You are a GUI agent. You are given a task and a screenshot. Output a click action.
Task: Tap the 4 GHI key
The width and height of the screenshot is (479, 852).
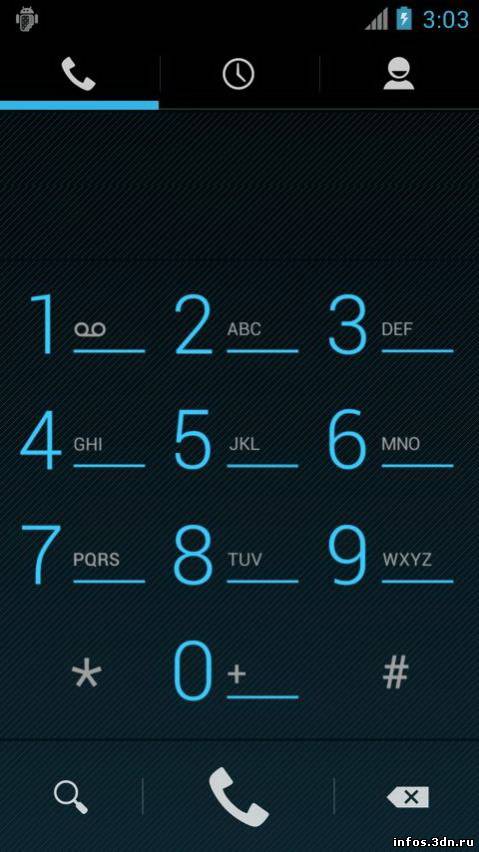(x=85, y=440)
